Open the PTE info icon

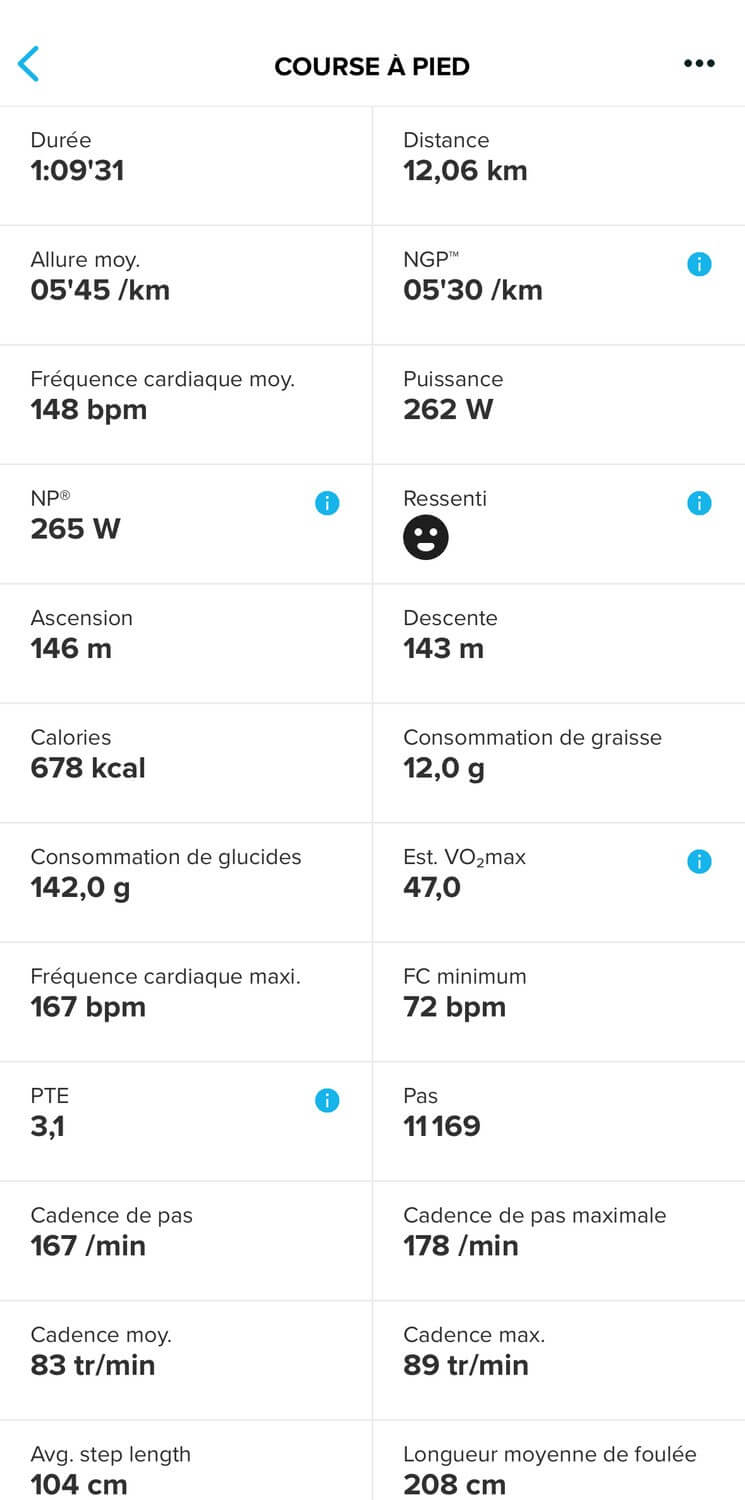tap(327, 1100)
